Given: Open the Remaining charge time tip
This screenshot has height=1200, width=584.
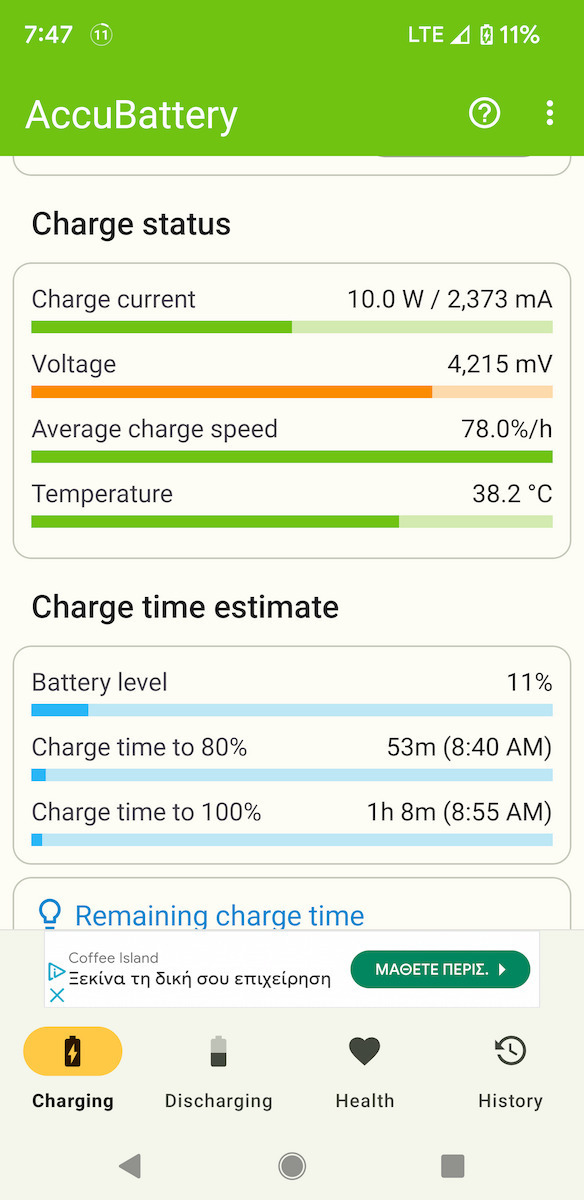Looking at the screenshot, I should [x=220, y=915].
